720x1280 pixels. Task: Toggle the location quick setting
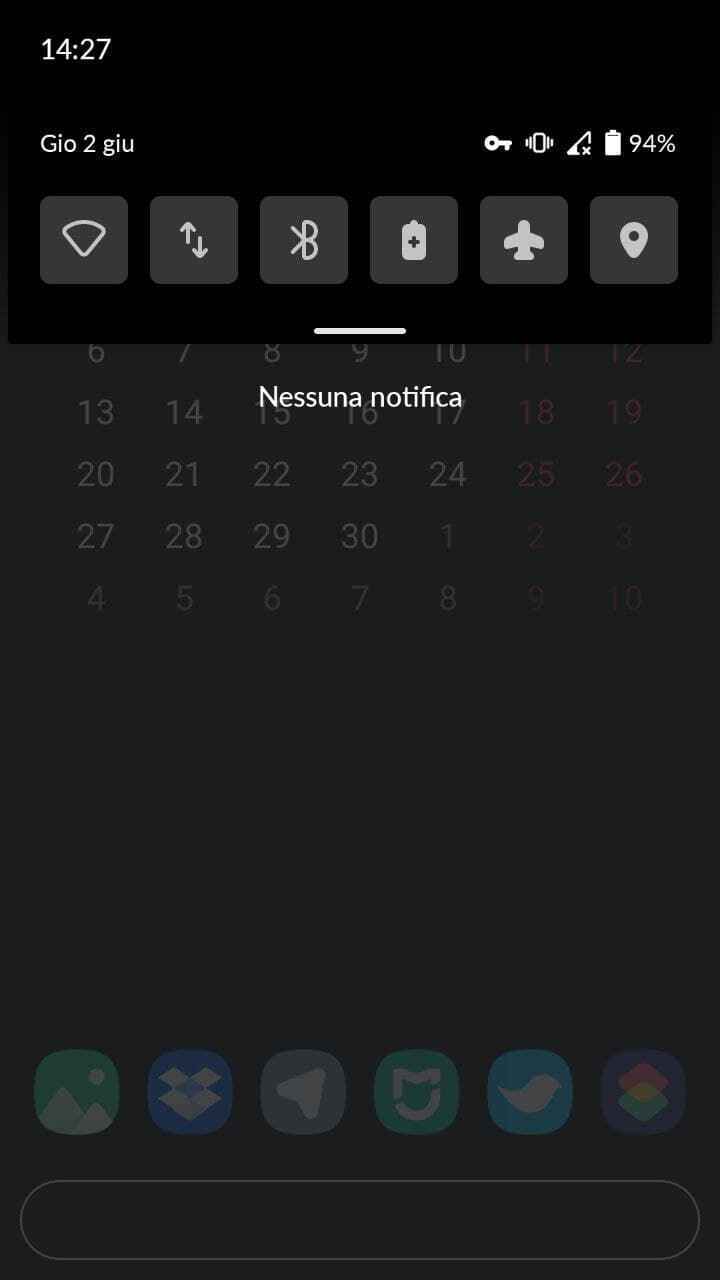click(x=634, y=240)
